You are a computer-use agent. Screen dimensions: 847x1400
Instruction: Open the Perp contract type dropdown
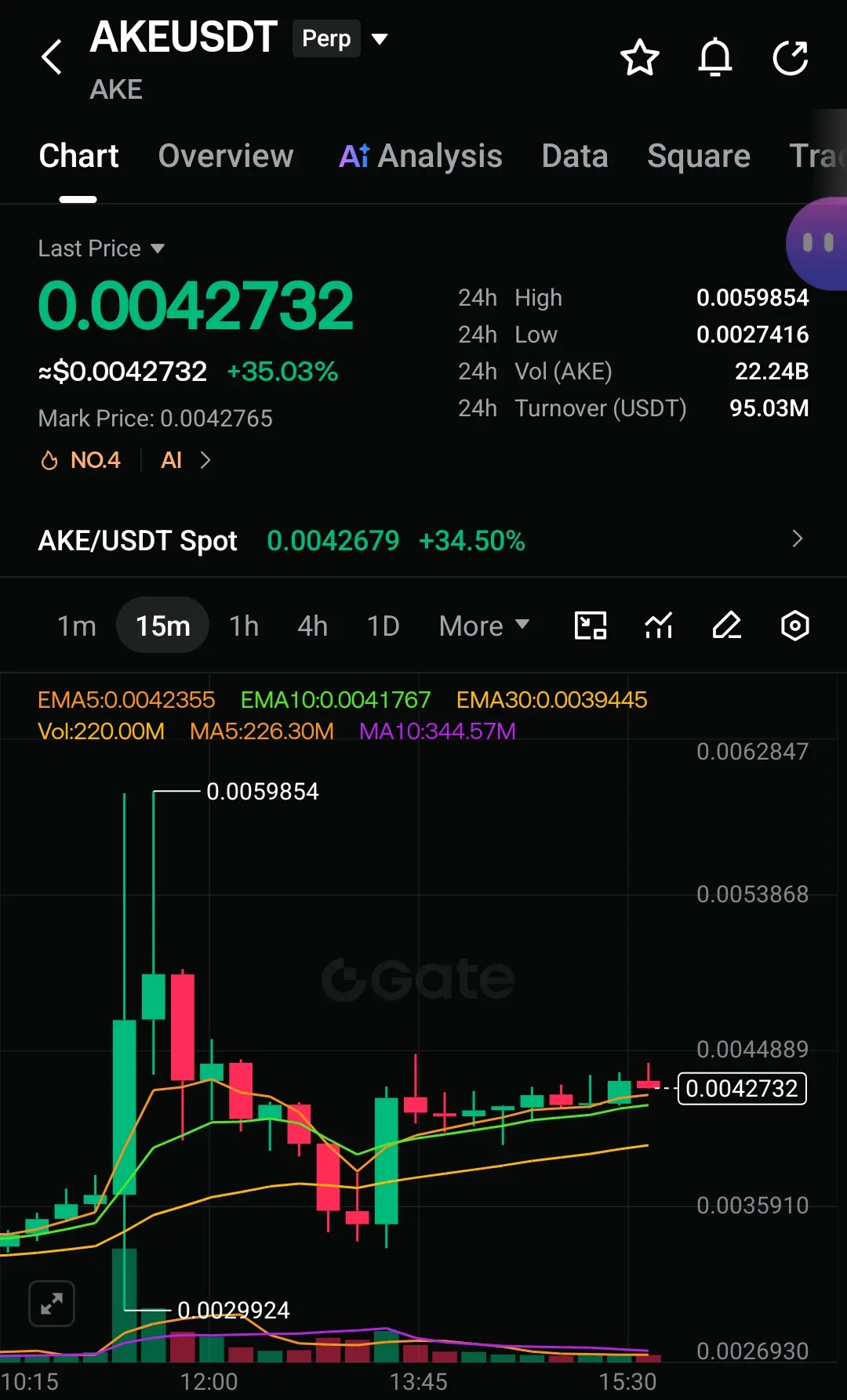click(342, 38)
